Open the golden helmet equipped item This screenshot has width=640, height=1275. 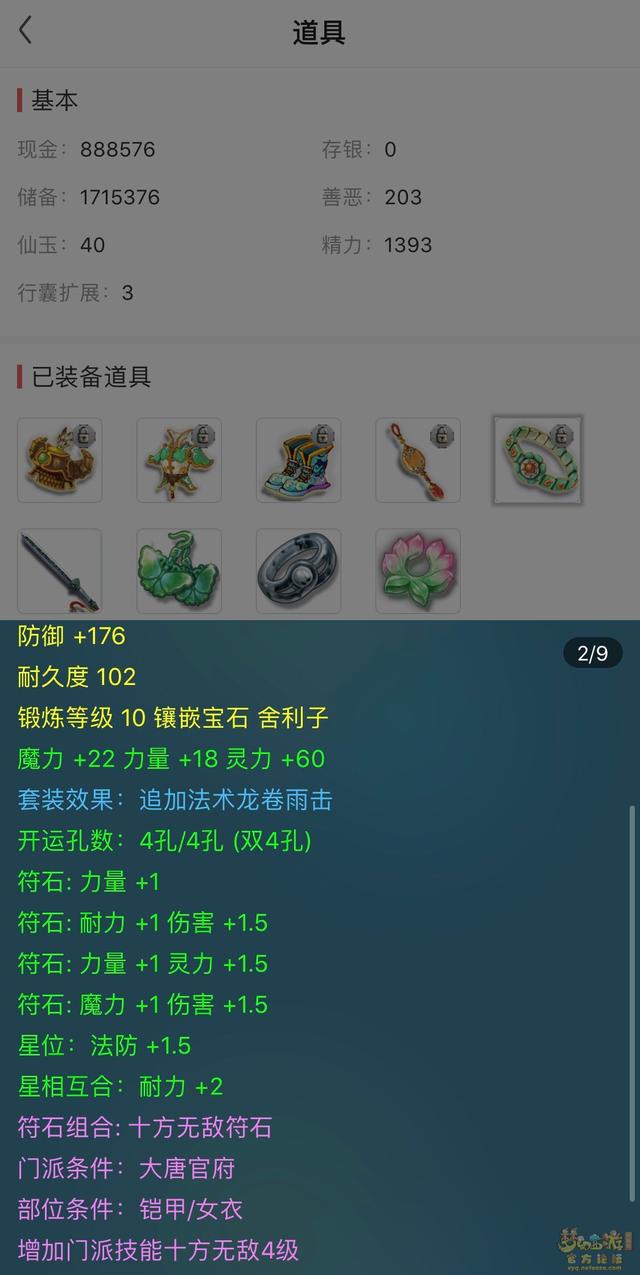coord(59,460)
